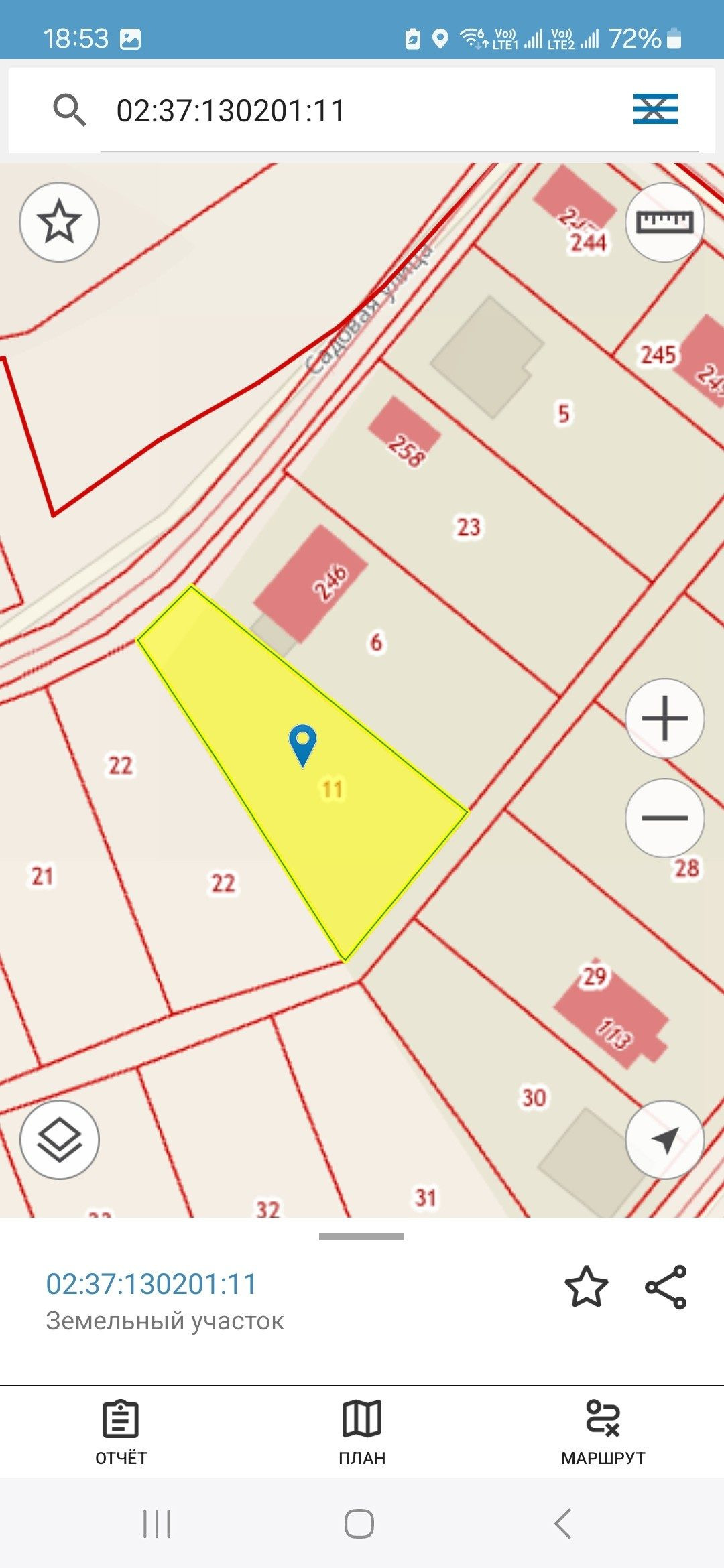Expand the parcel details sheet handle
This screenshot has width=724, height=1568.
(x=362, y=1236)
